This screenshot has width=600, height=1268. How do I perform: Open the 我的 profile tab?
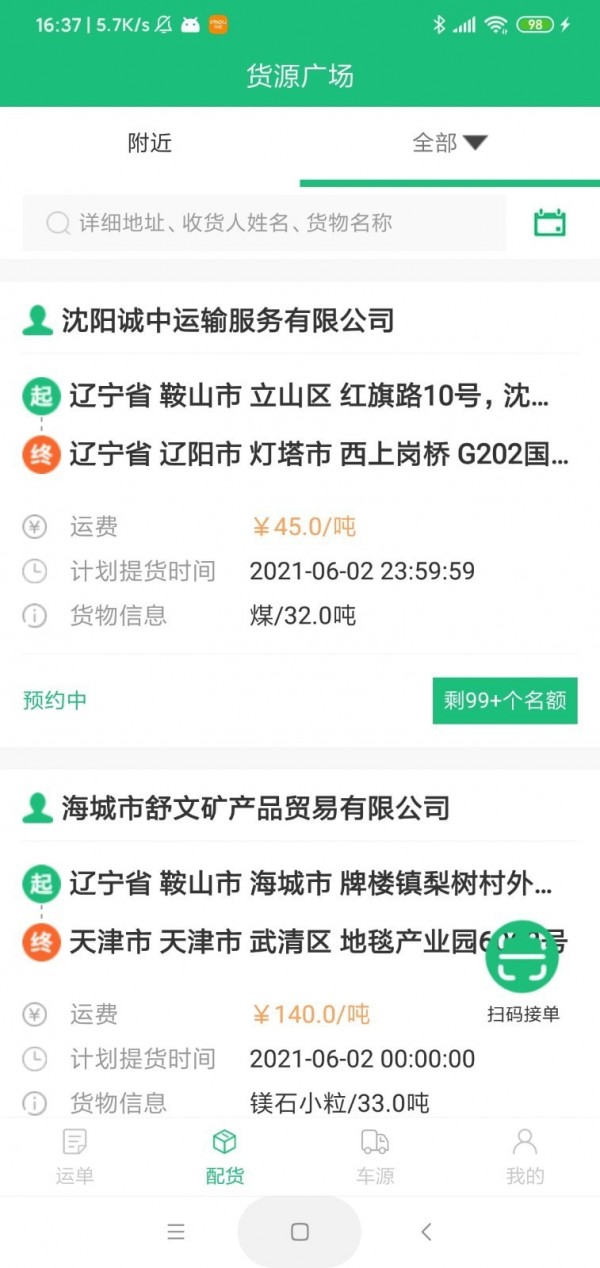click(x=525, y=1156)
